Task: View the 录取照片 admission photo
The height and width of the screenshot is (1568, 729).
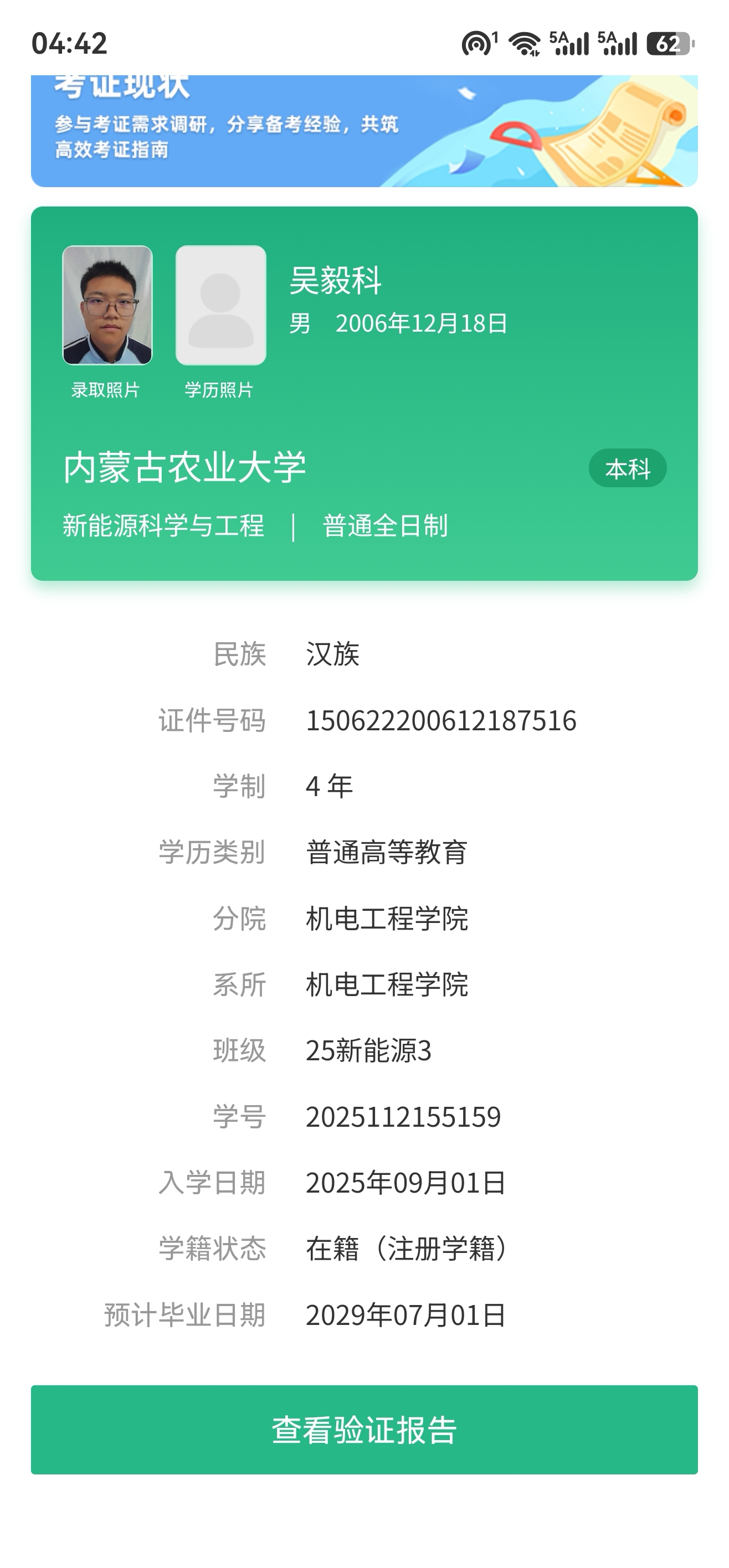Action: click(107, 306)
